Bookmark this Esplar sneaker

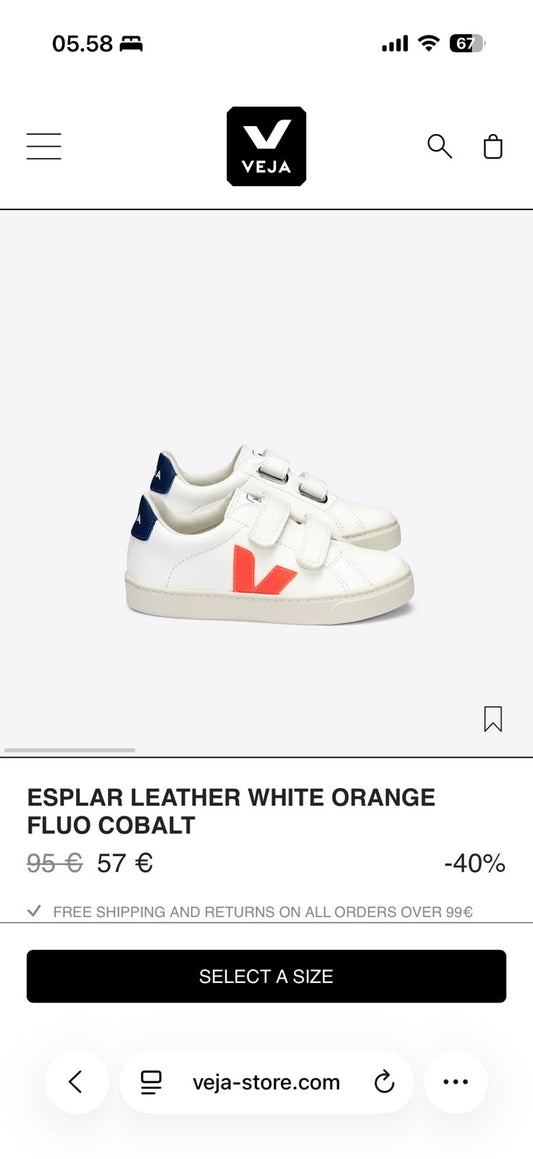[x=493, y=718]
